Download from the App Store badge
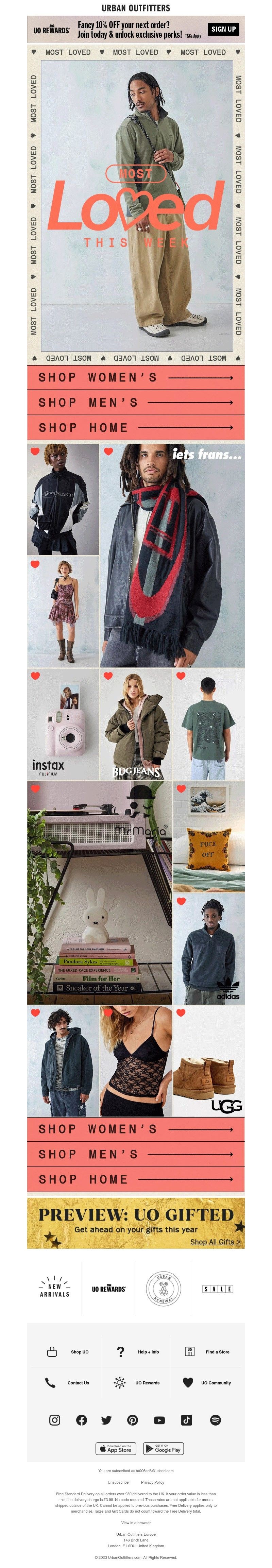Image resolution: width=272 pixels, height=1568 pixels. pos(116,1448)
